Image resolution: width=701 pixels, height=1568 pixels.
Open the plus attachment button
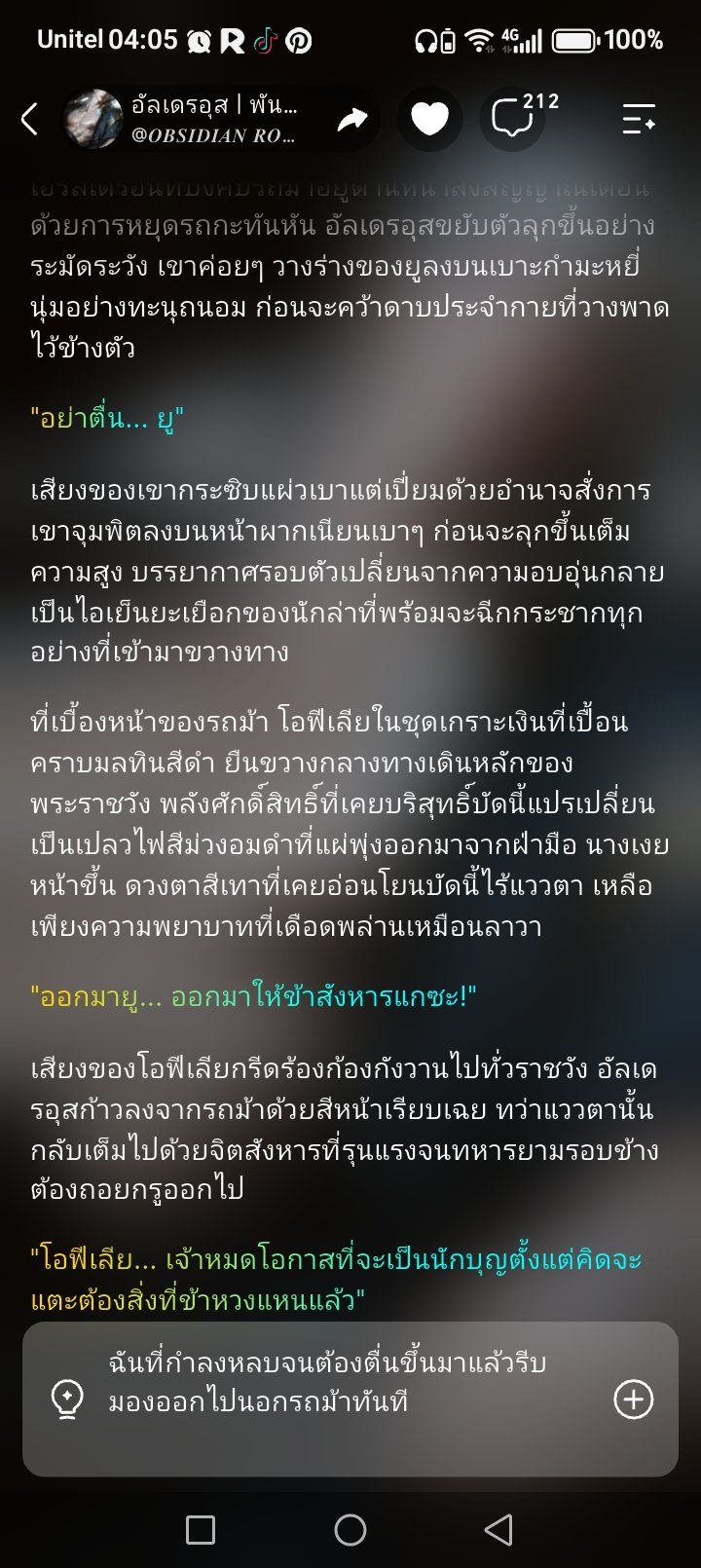(633, 1400)
